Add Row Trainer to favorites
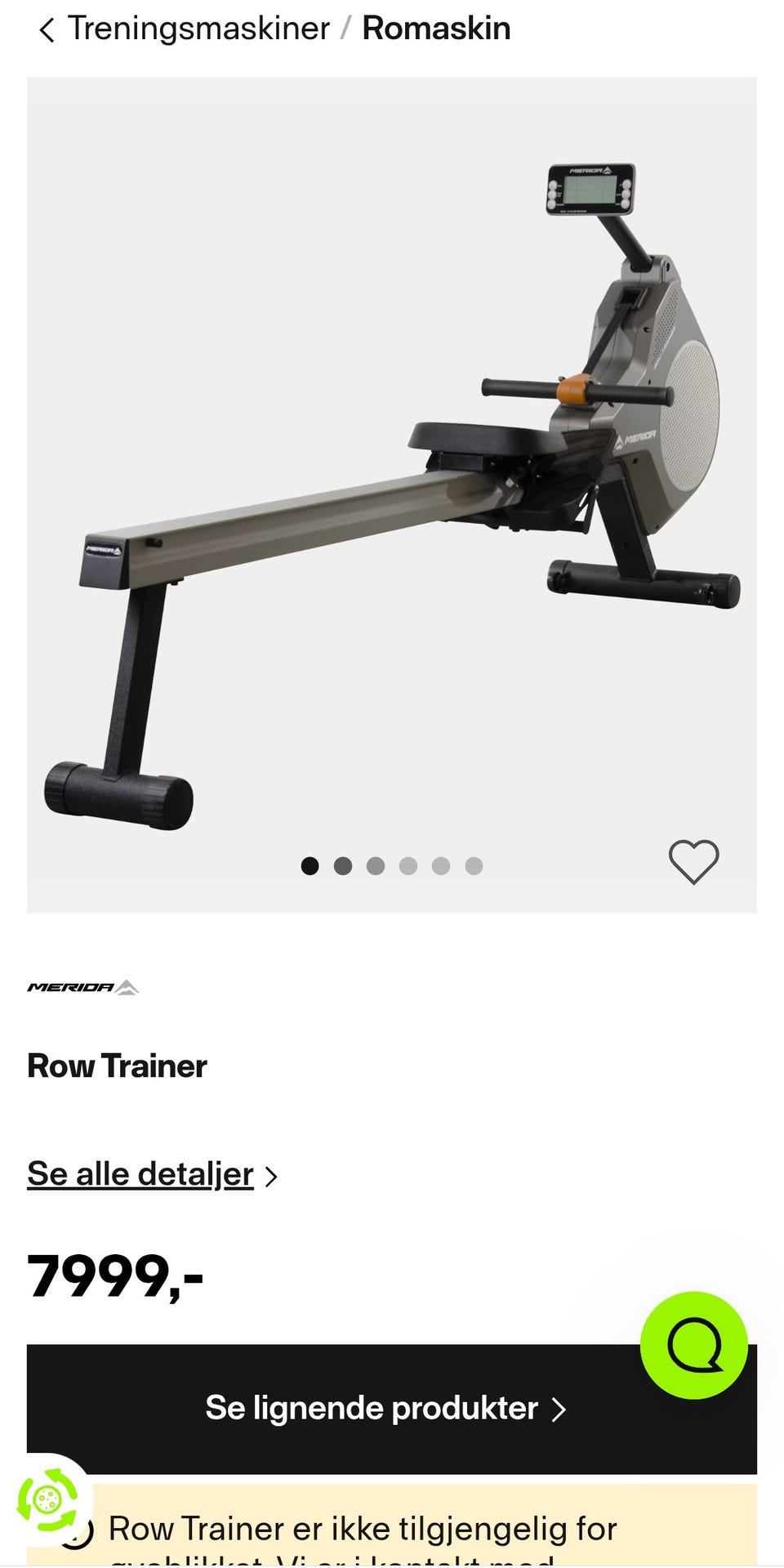The height and width of the screenshot is (1568, 784). point(693,861)
